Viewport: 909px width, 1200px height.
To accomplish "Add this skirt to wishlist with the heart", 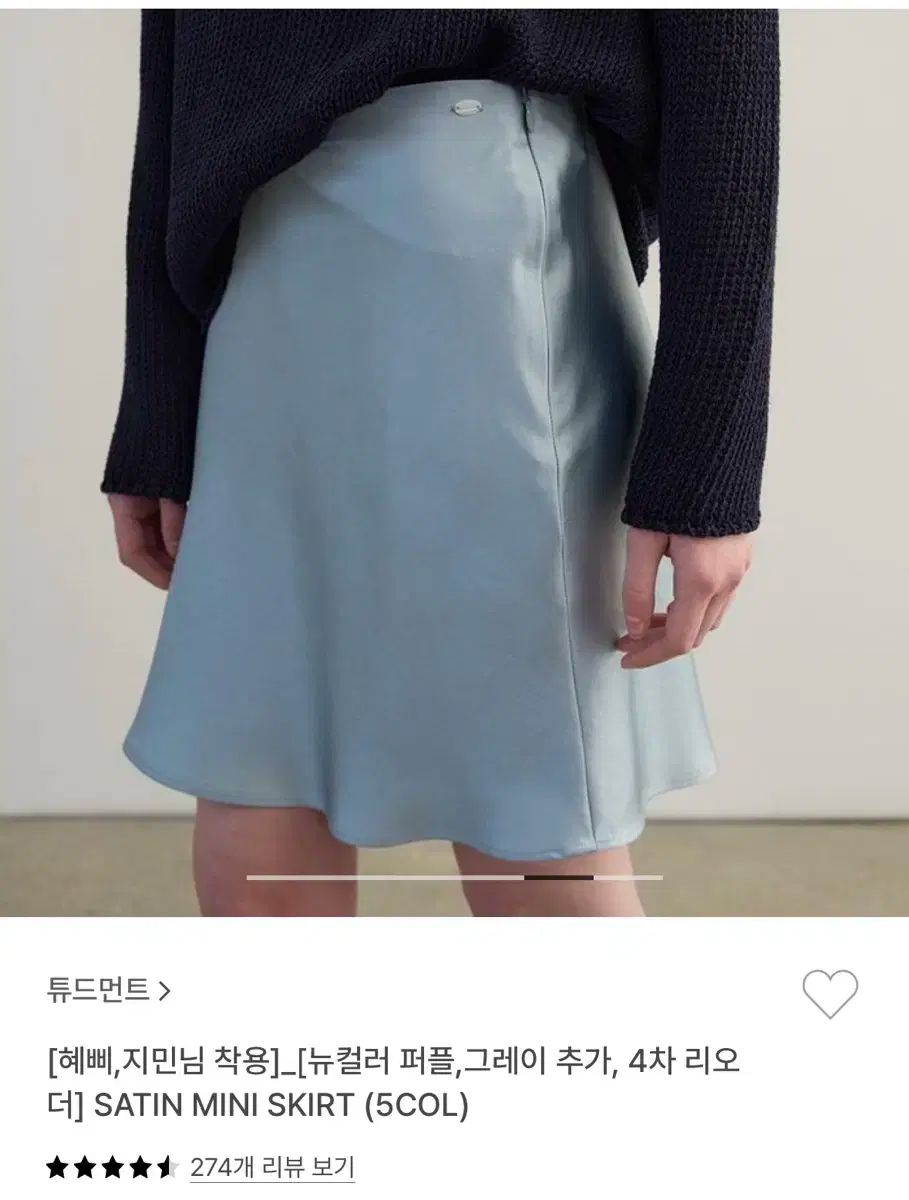I will 830,994.
